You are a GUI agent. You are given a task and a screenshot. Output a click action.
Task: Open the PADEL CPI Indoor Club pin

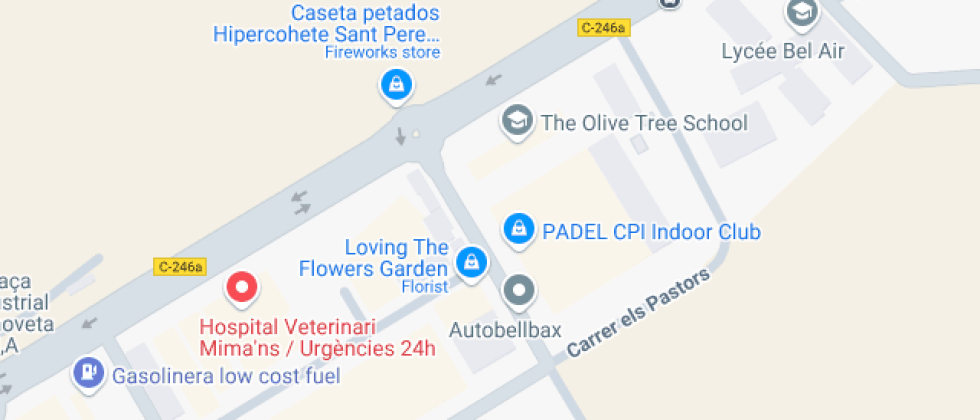tap(517, 229)
